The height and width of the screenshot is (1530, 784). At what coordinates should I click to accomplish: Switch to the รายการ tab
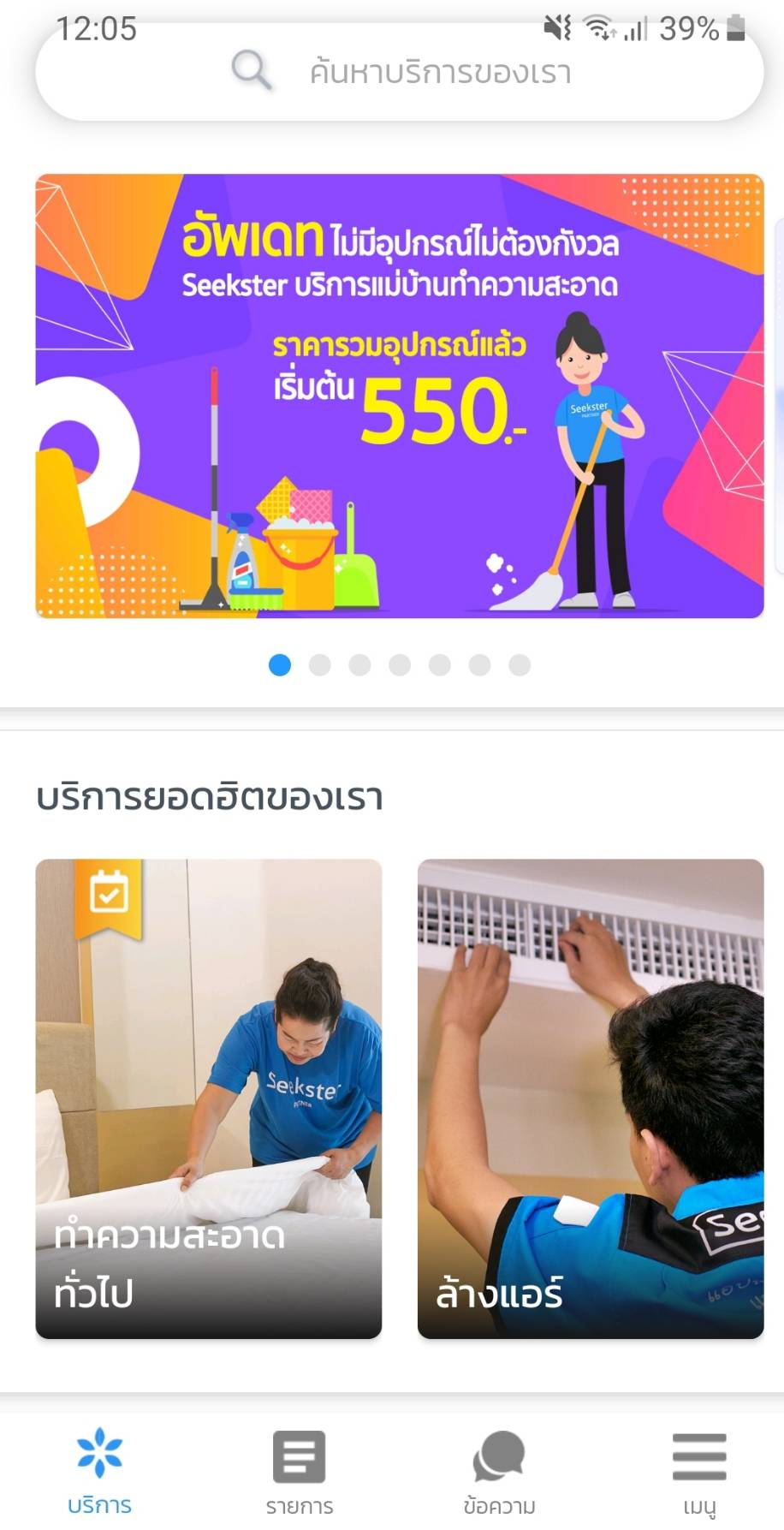(x=299, y=1472)
